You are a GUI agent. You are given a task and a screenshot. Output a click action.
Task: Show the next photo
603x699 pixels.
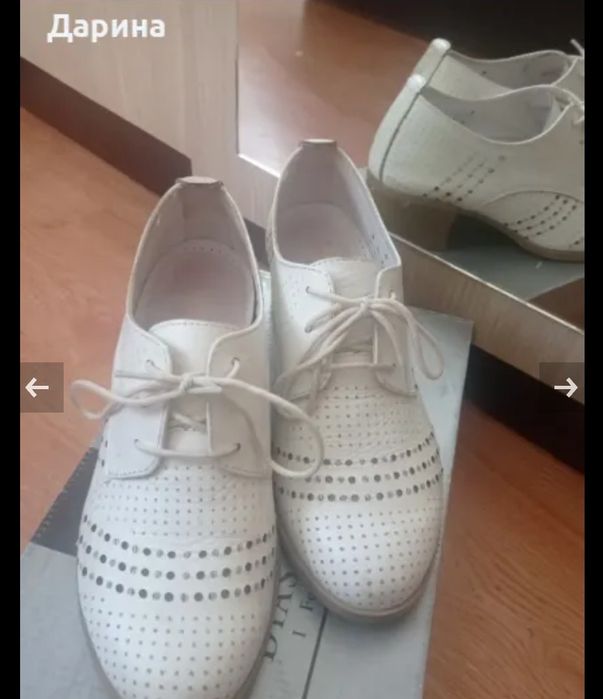point(564,387)
